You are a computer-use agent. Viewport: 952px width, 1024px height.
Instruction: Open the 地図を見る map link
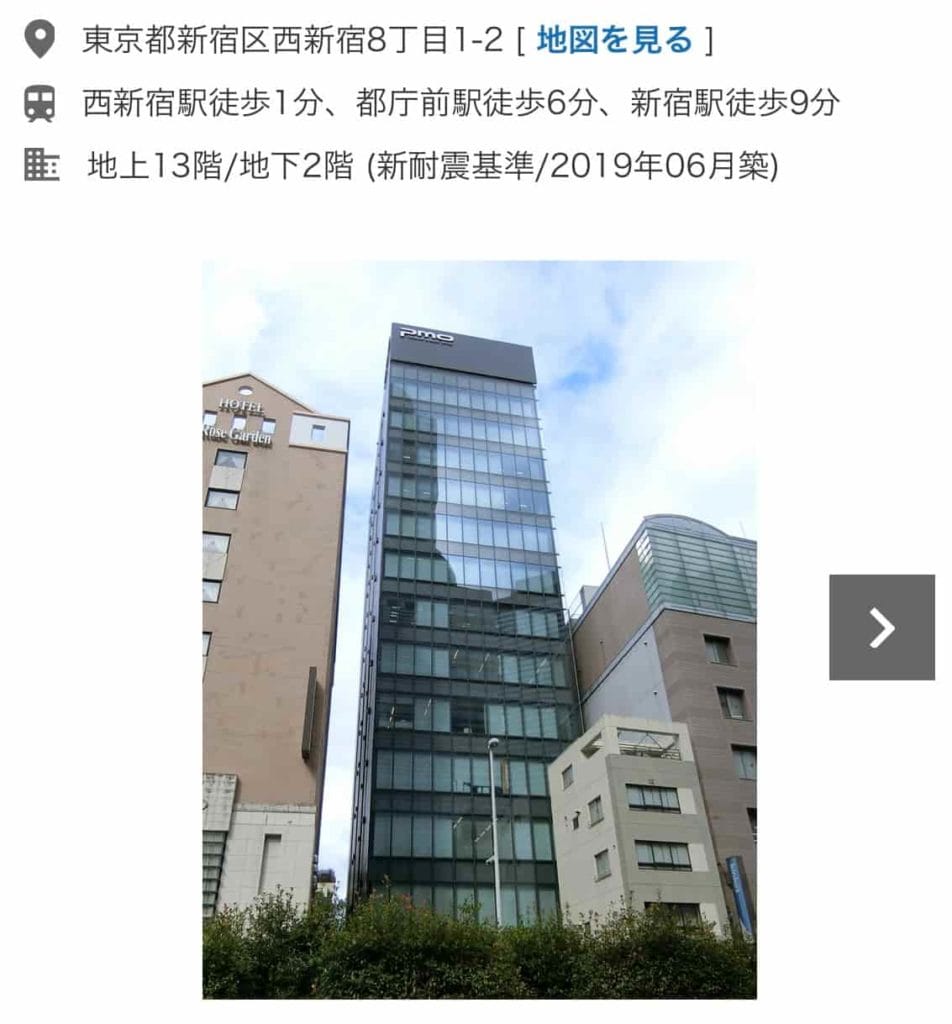614,41
